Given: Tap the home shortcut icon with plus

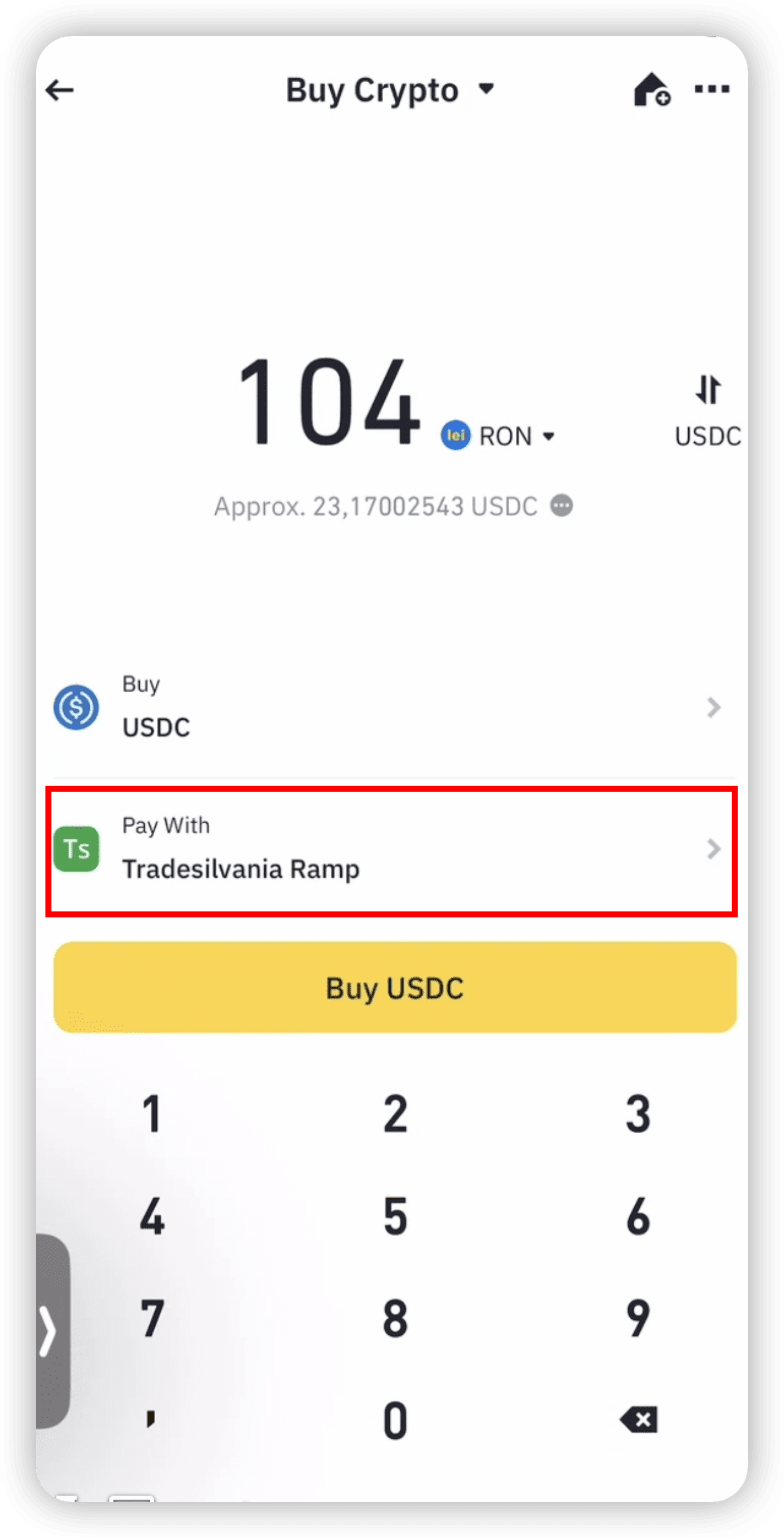Looking at the screenshot, I should (x=652, y=91).
